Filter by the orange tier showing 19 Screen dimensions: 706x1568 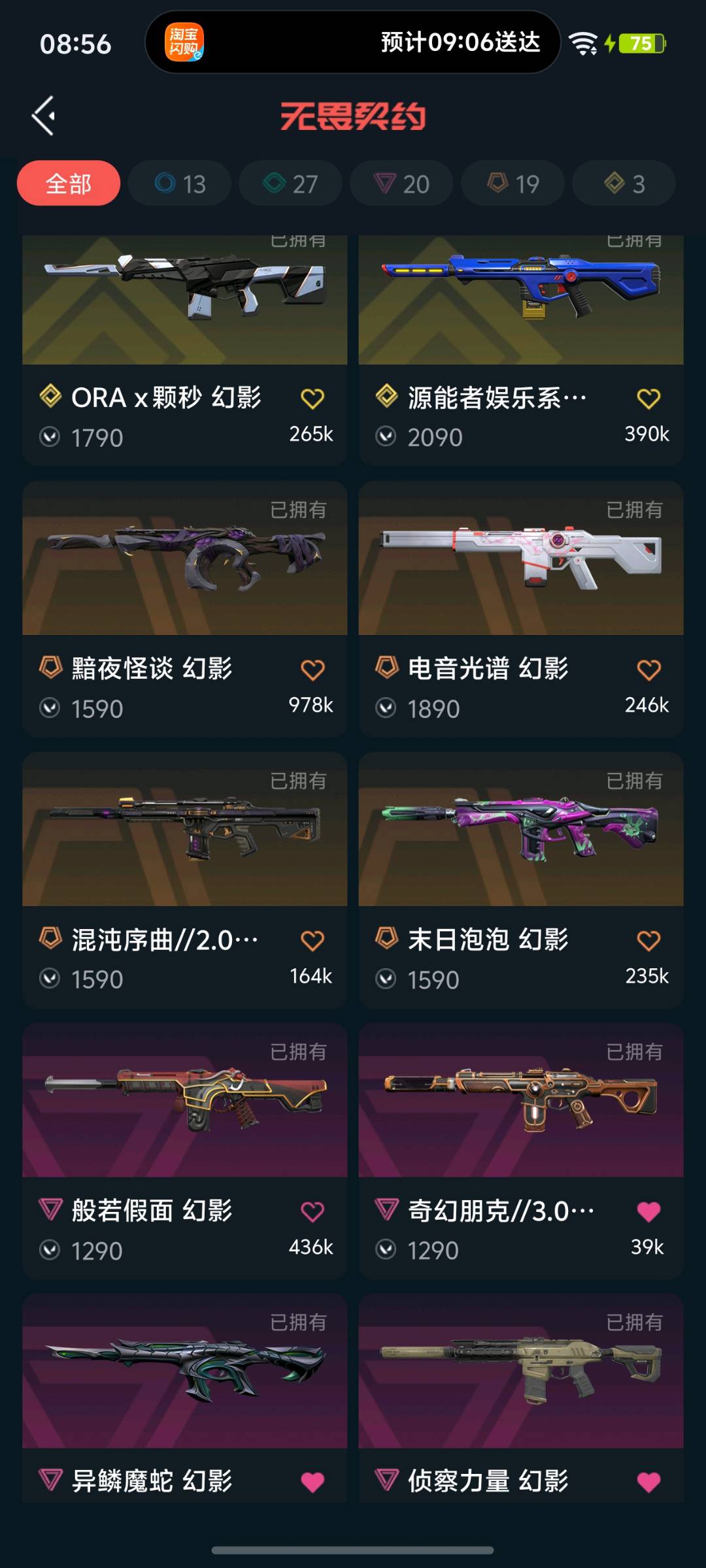click(x=513, y=184)
